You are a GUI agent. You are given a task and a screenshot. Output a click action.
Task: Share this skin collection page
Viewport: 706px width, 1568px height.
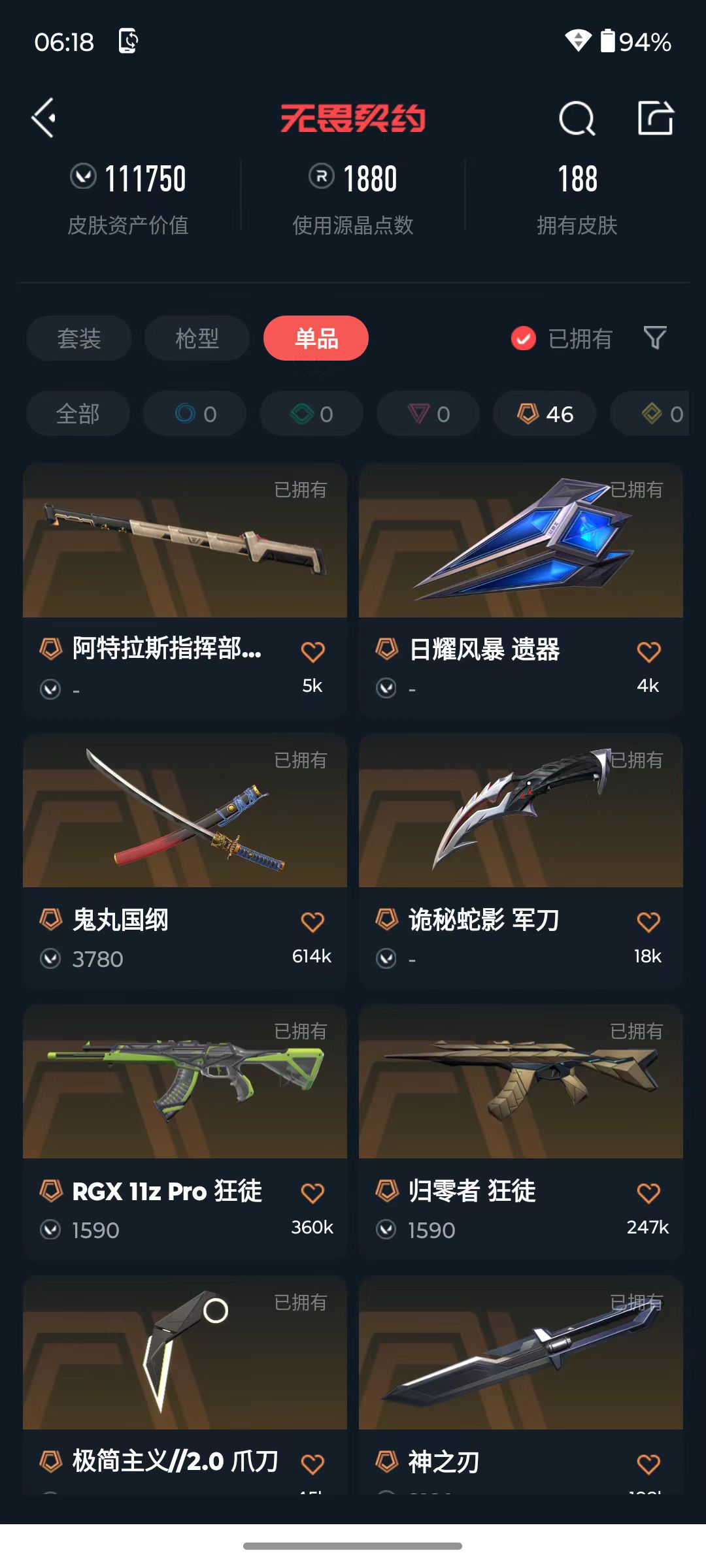(x=656, y=118)
